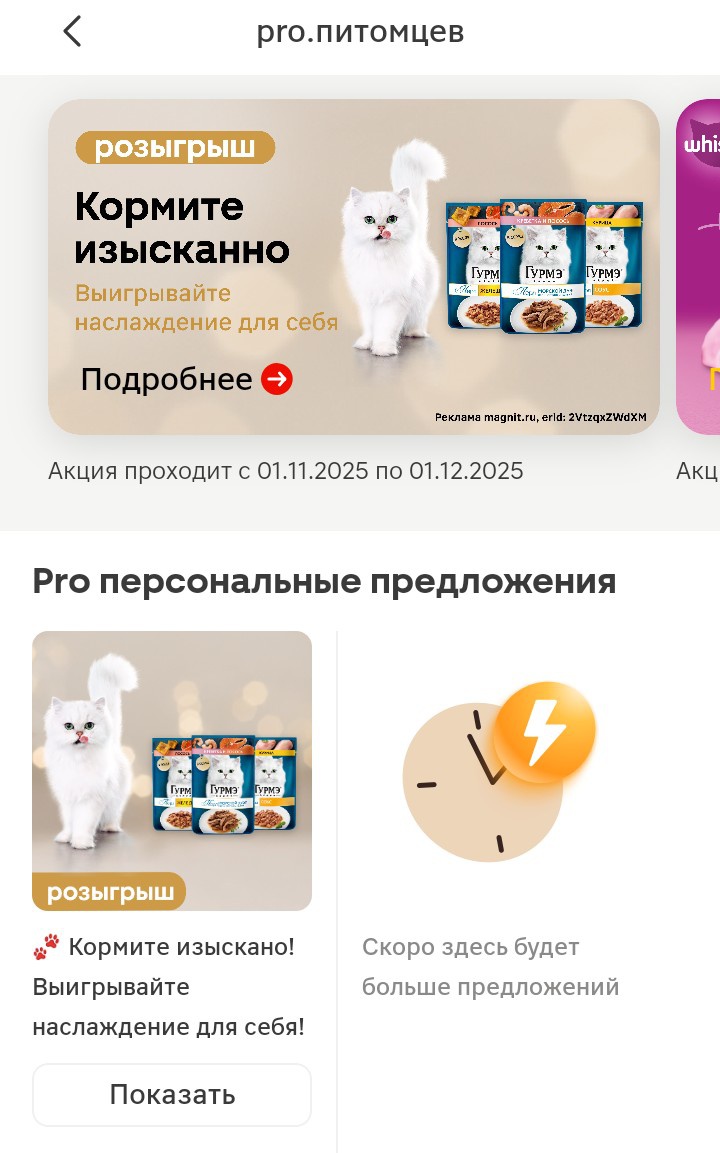Viewport: 720px width, 1153px height.
Task: Tap 'Подробнее' on the Гурмэ banner
Action: coord(186,380)
